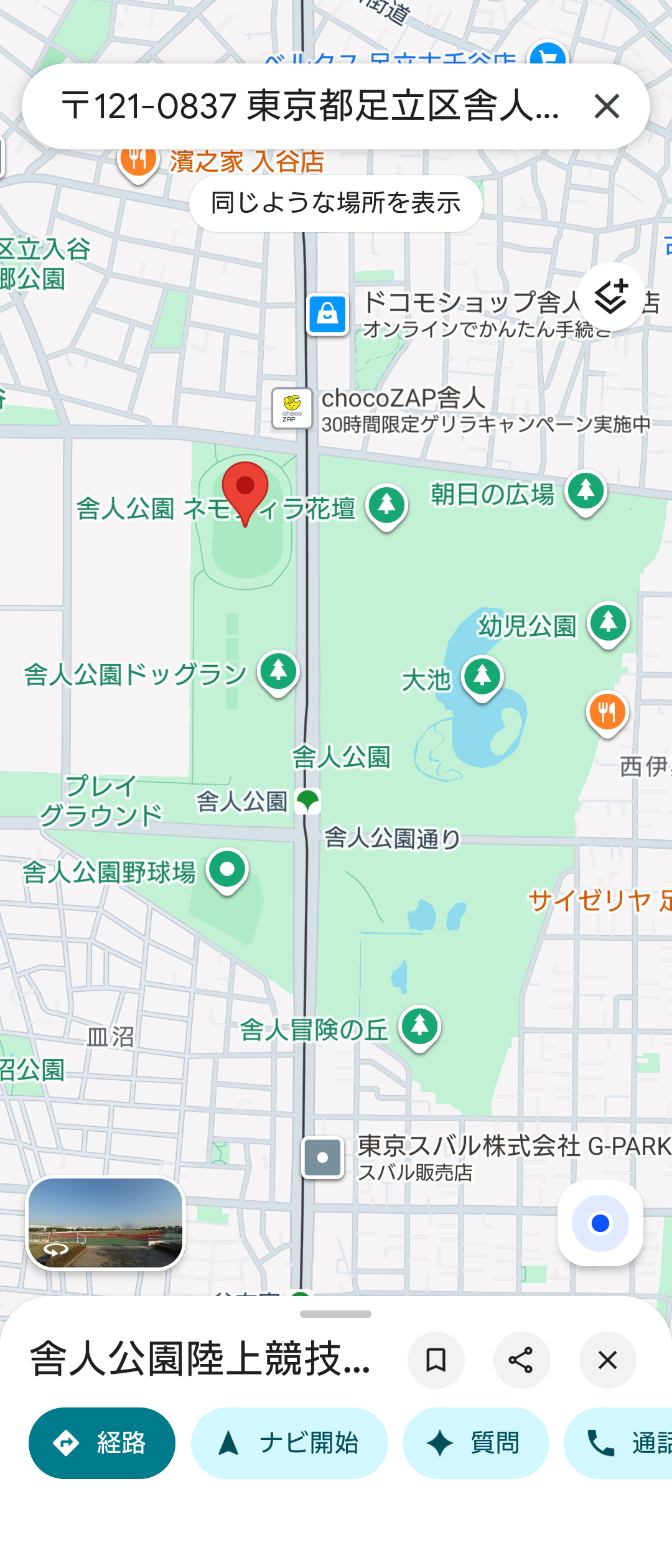Image resolution: width=672 pixels, height=1568 pixels.
Task: Open the map layers button
Action: [x=610, y=297]
